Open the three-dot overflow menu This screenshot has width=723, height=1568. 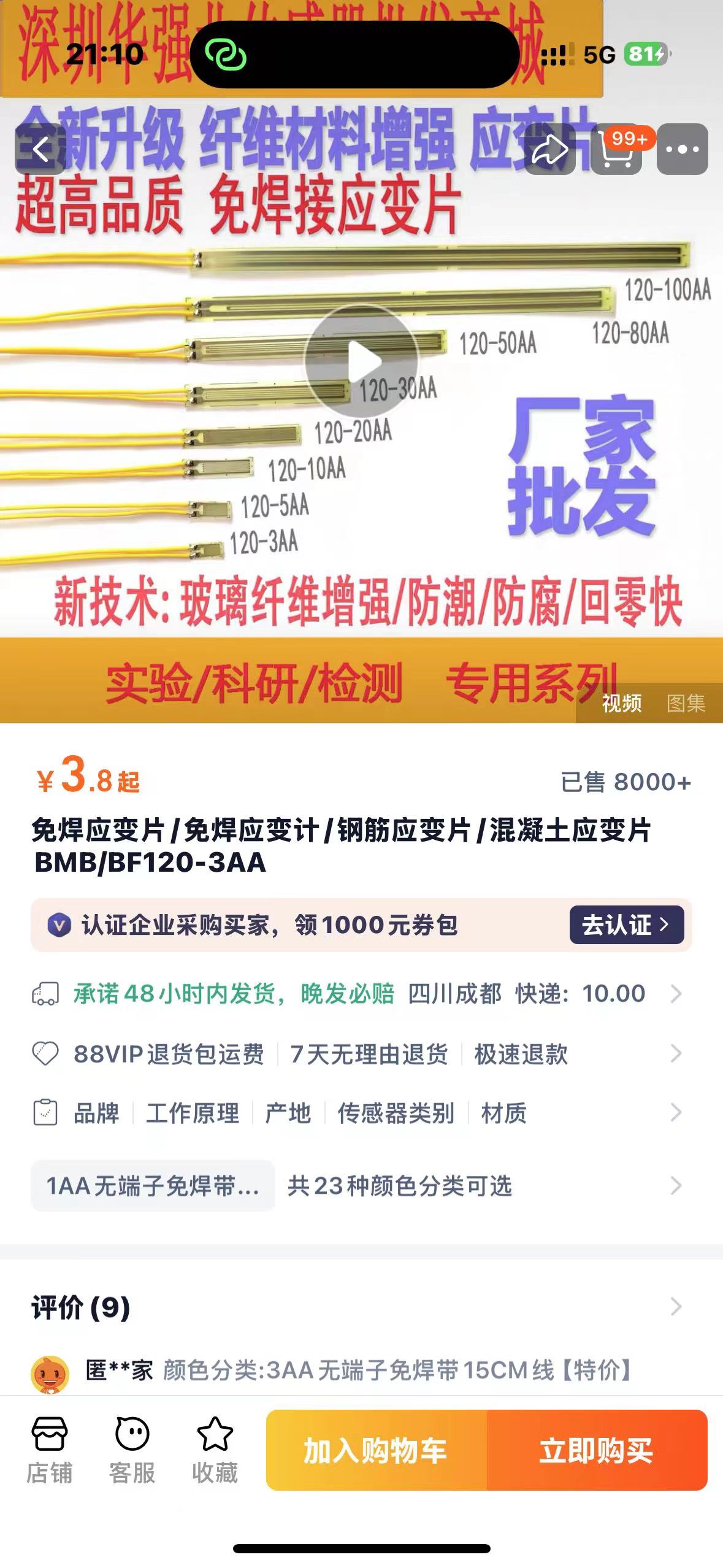coord(682,149)
